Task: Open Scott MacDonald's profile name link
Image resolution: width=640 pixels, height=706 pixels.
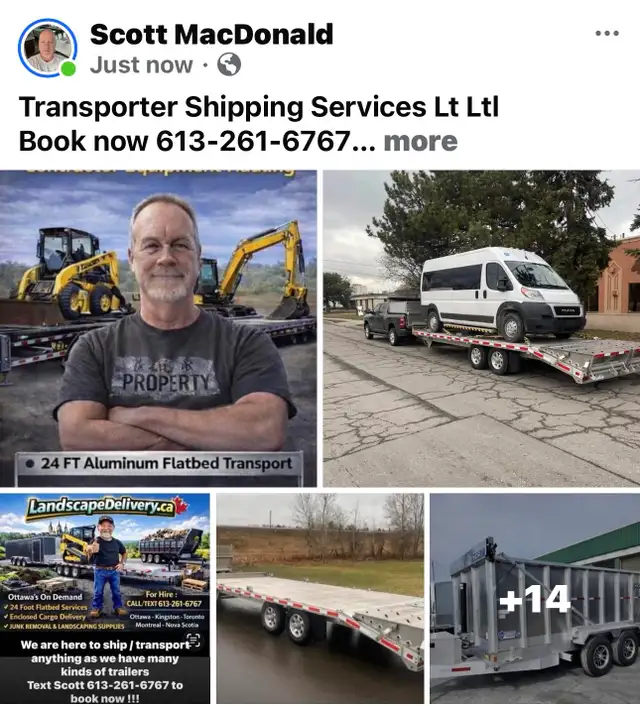Action: 211,33
